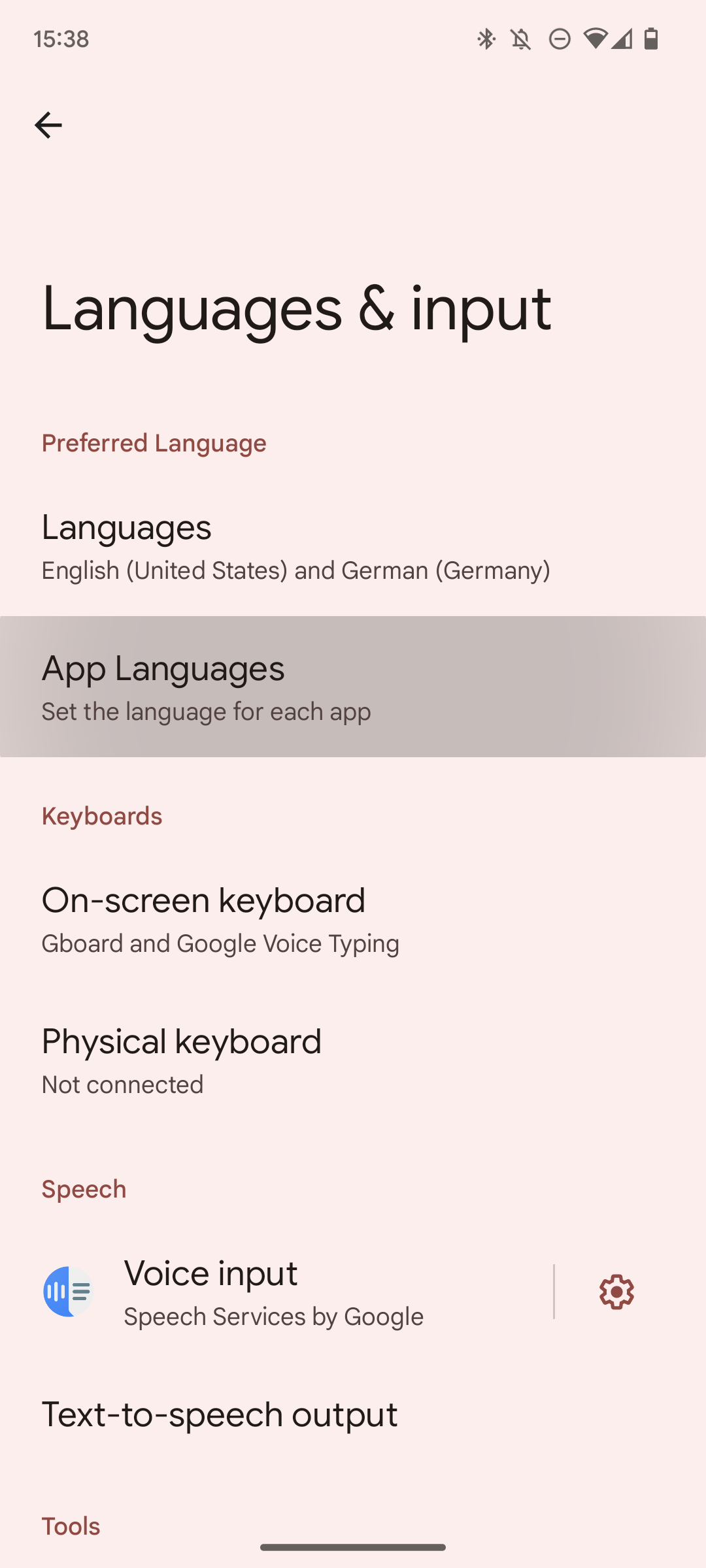Open the Languages setting
This screenshot has width=706, height=1568.
coord(295,546)
